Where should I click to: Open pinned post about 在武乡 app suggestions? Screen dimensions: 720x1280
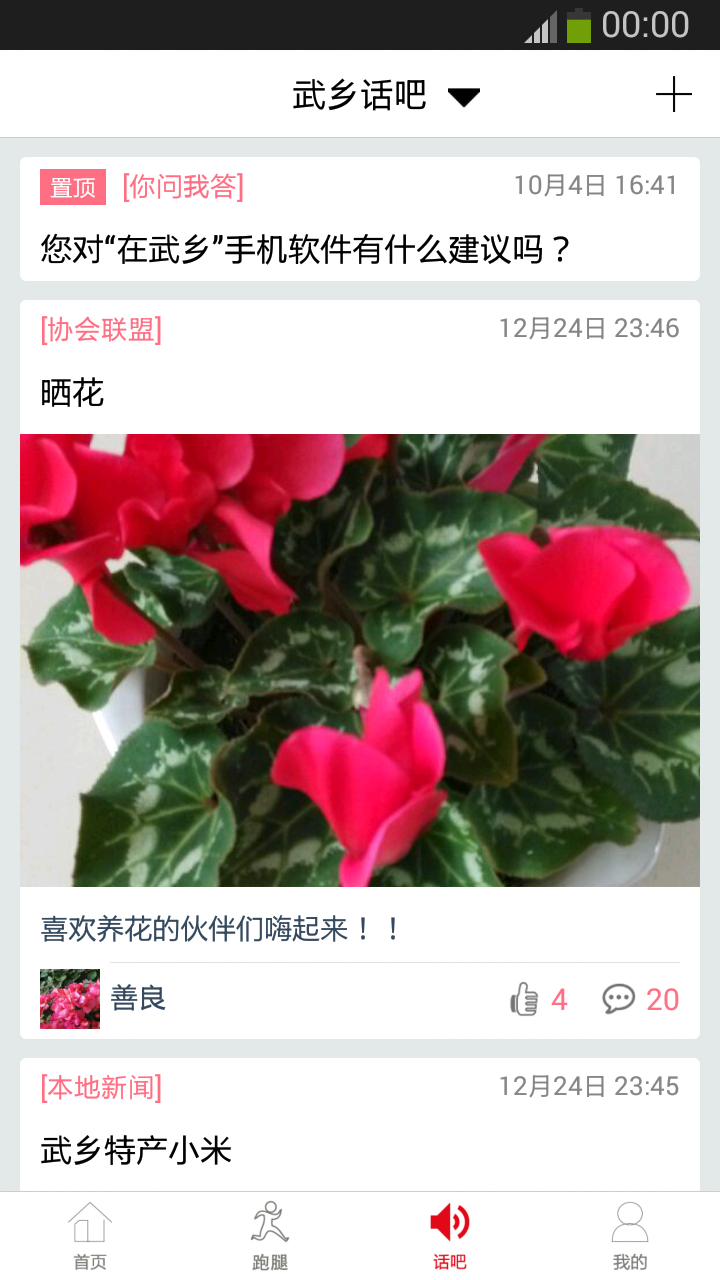pos(305,249)
